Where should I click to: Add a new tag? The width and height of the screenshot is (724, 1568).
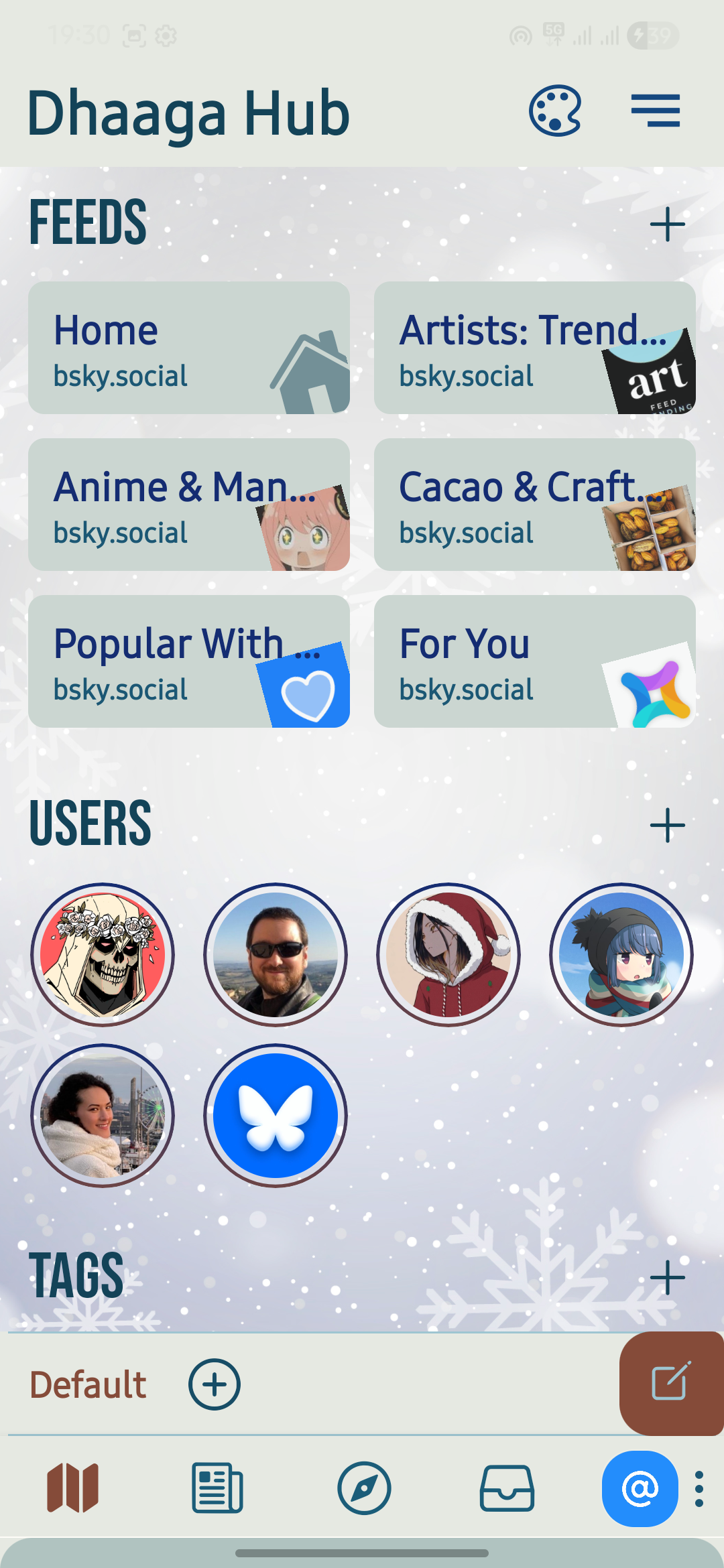coord(667,1277)
